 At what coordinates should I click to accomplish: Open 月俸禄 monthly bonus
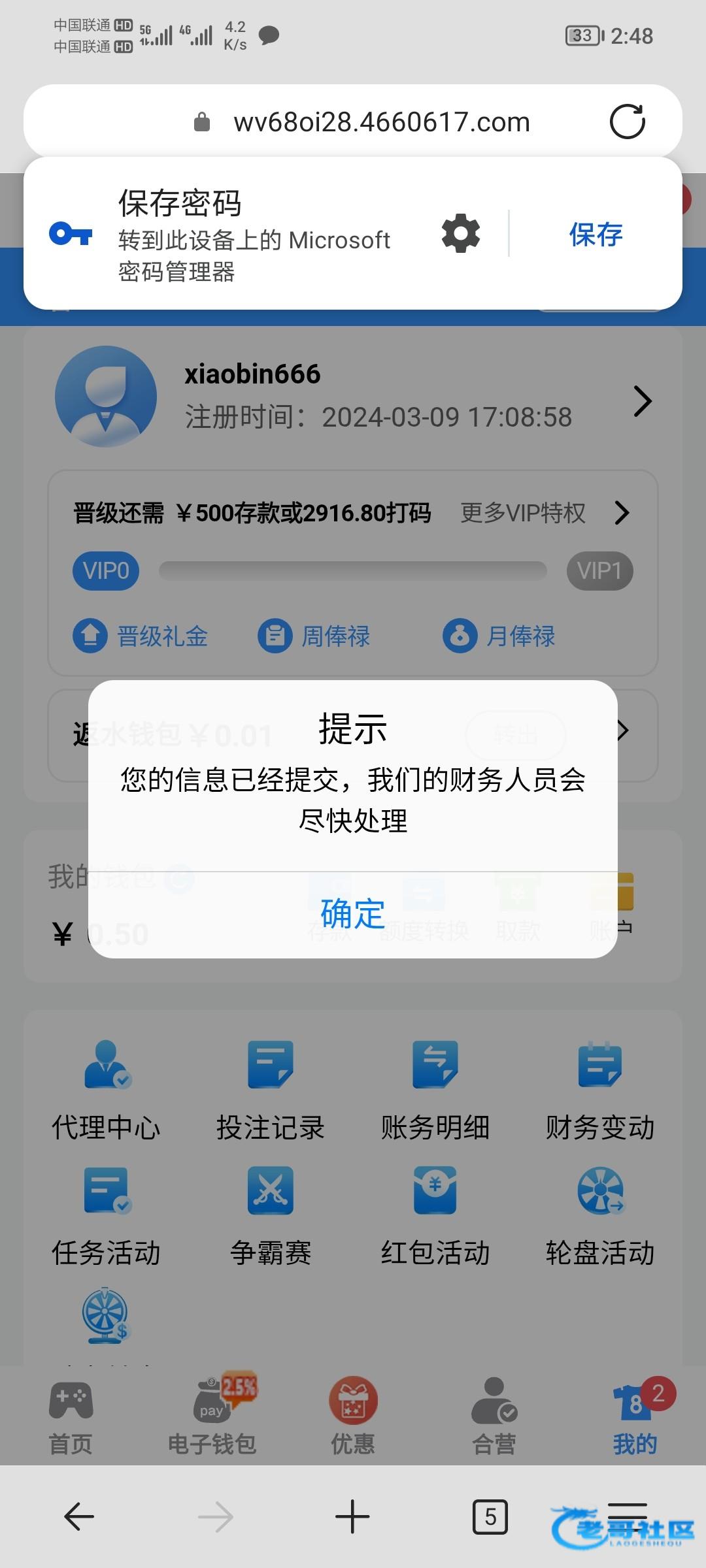[x=499, y=636]
